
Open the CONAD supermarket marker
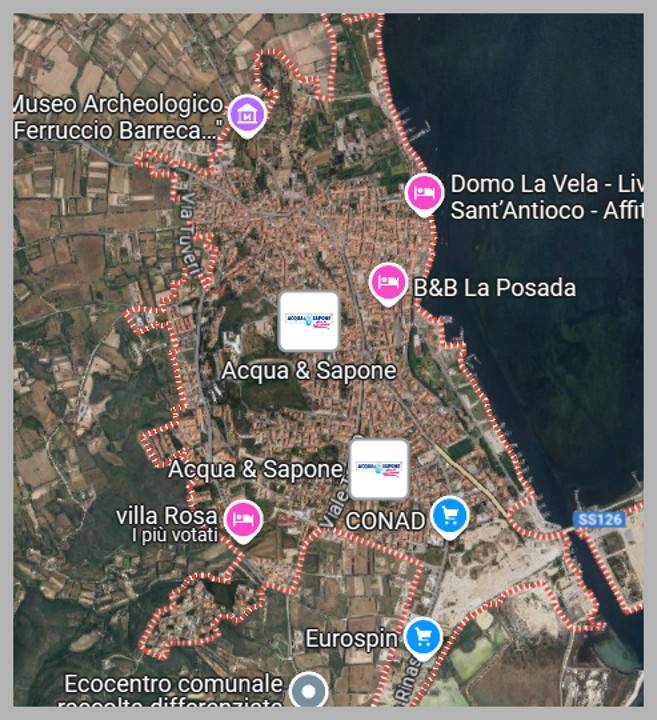click(x=450, y=516)
